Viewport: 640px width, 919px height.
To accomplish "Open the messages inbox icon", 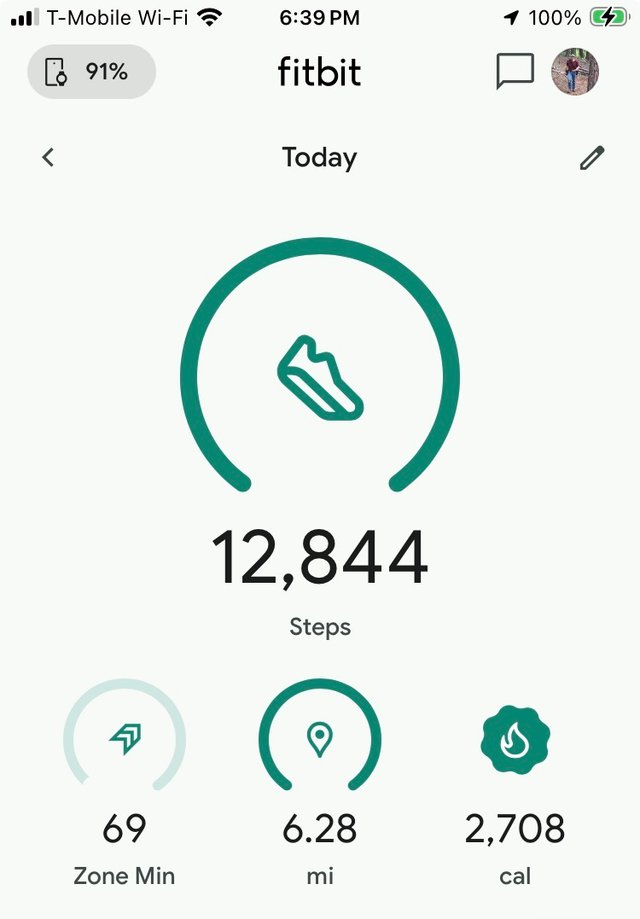I will click(x=515, y=72).
